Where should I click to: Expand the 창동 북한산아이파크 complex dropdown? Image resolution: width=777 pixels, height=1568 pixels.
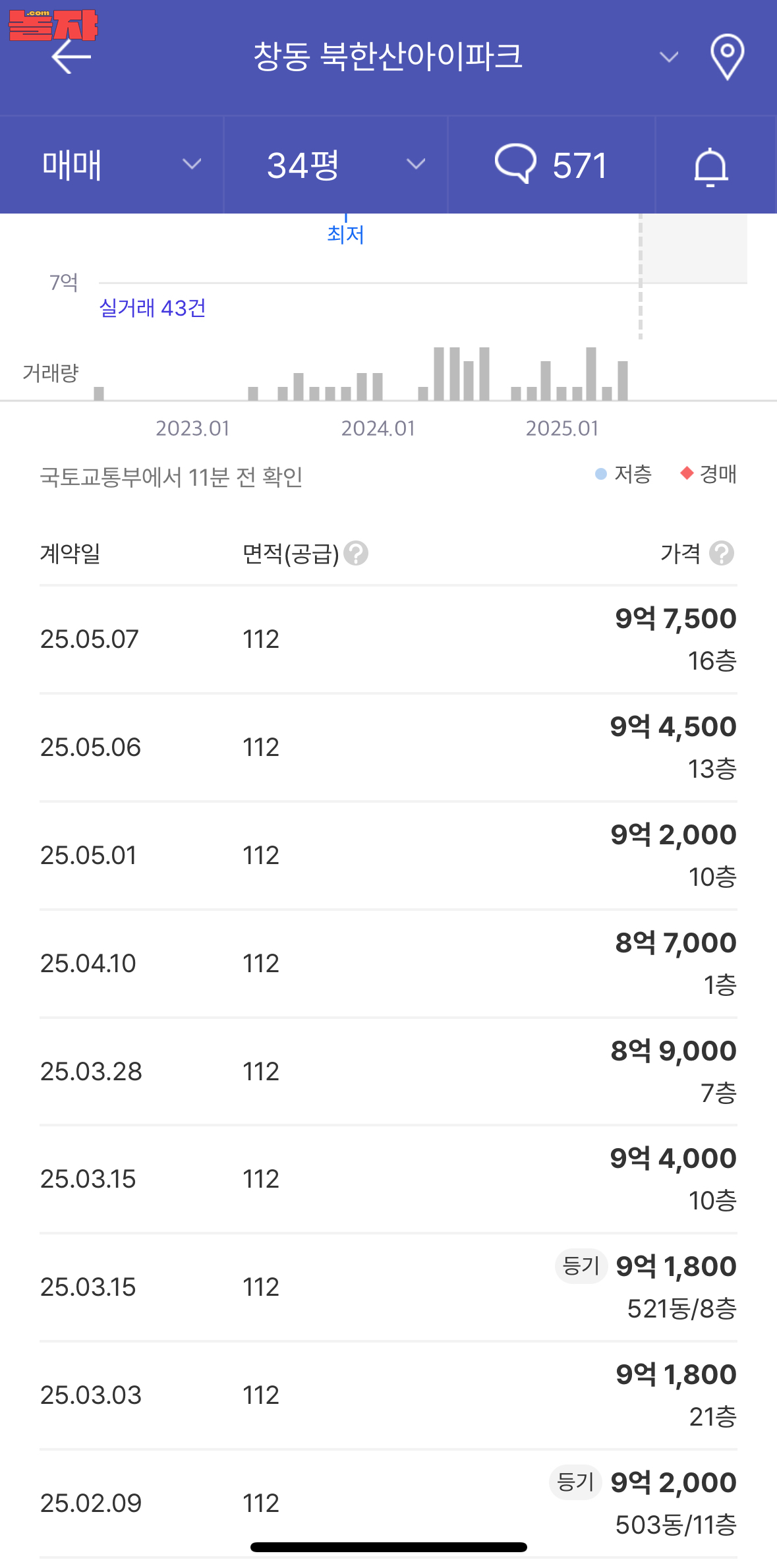click(x=669, y=57)
